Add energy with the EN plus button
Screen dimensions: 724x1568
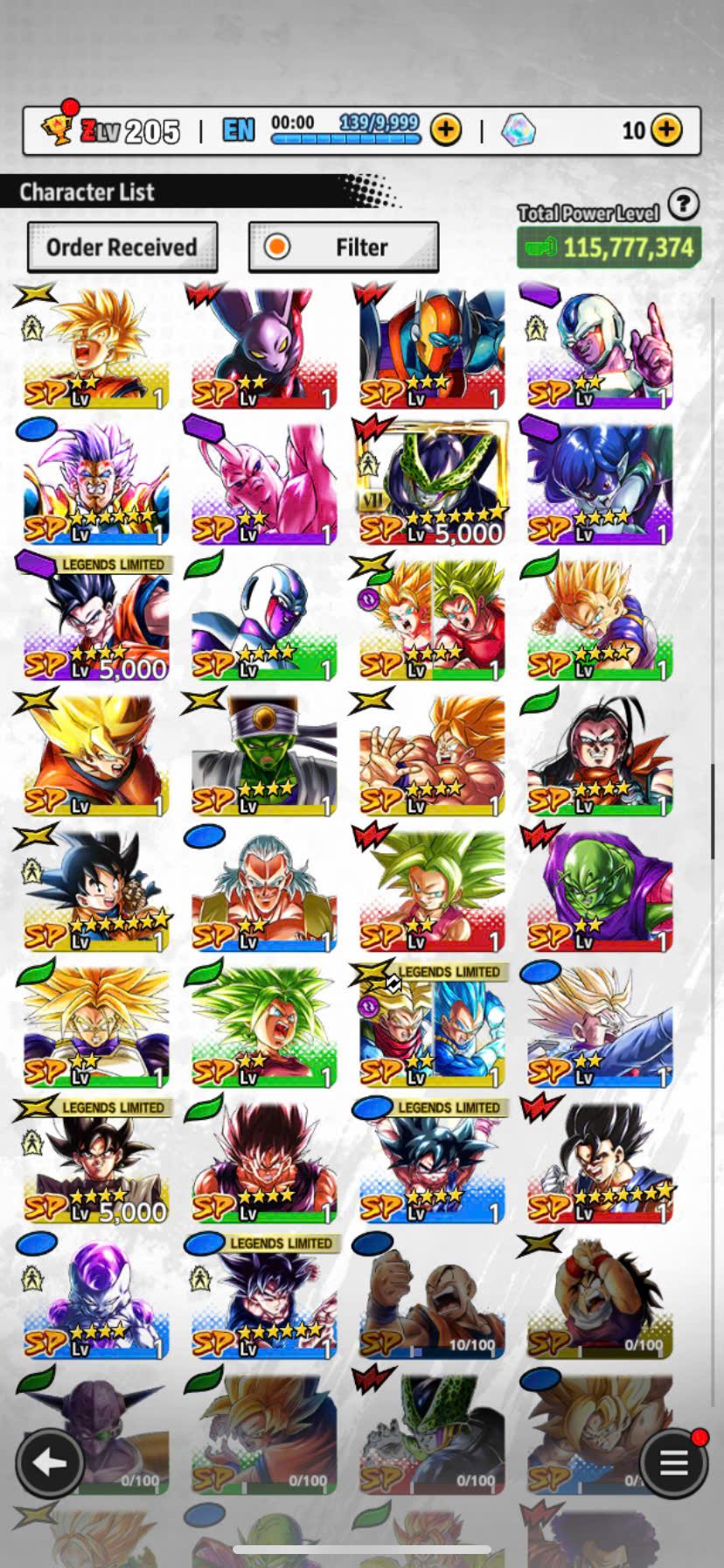point(446,131)
